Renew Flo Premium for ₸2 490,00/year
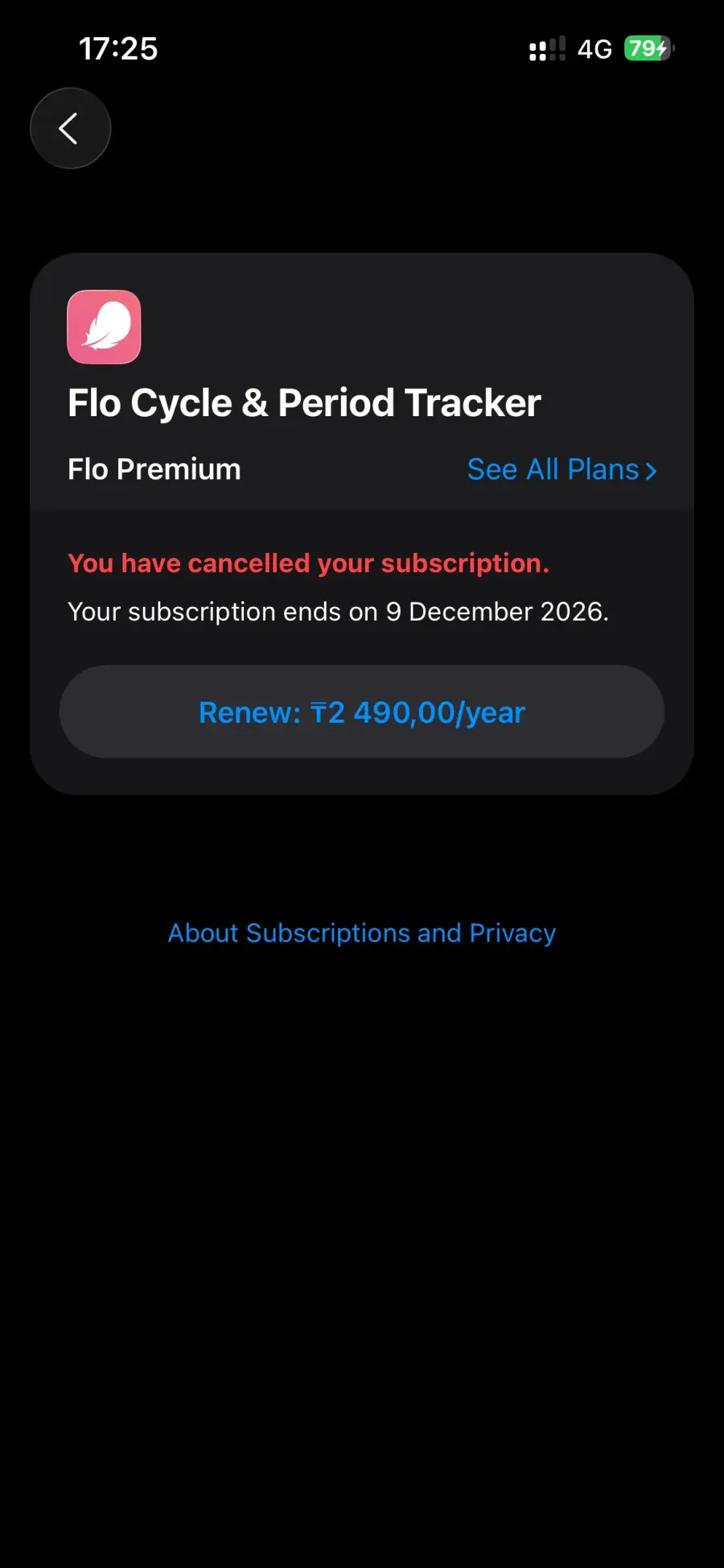 [362, 712]
